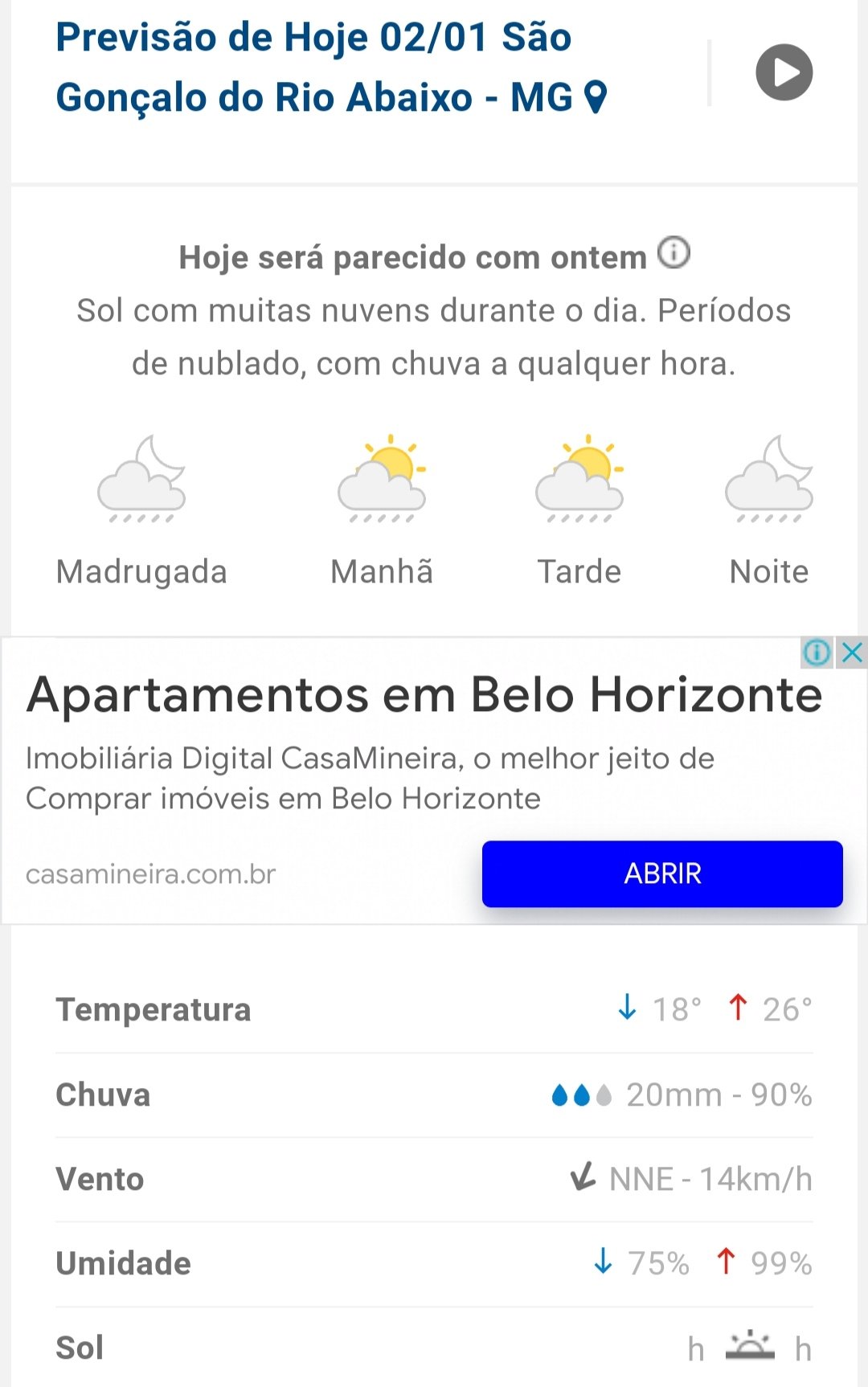Close the CasaMineira ad banner

852,653
